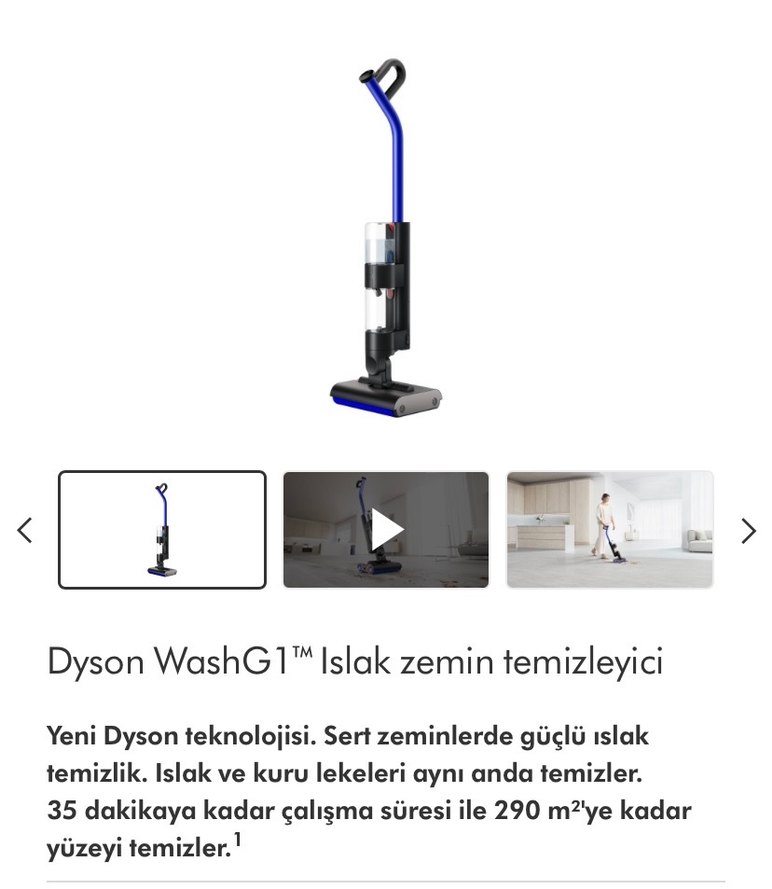The width and height of the screenshot is (772, 889).
Task: Show the next gallery thumbnails
Action: coord(748,530)
